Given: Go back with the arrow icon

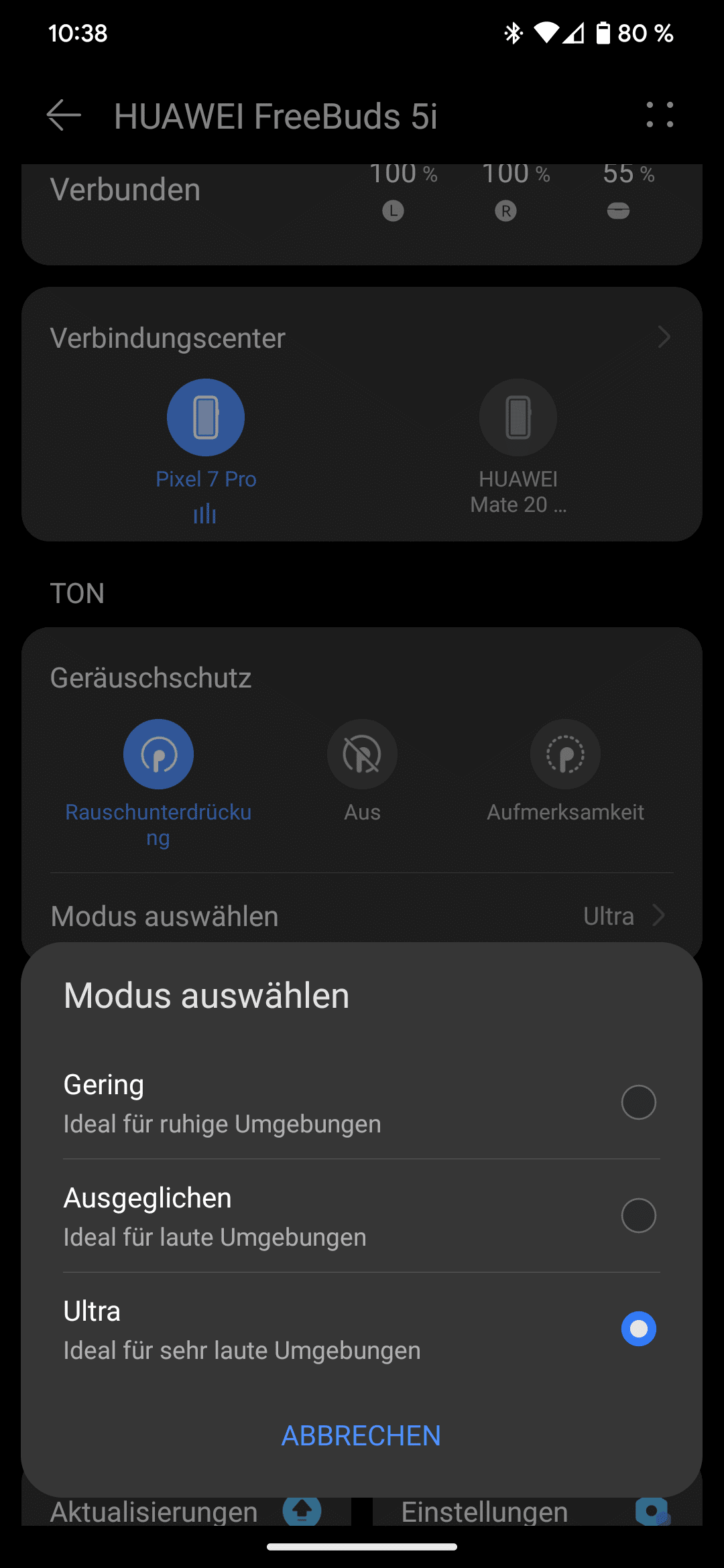Looking at the screenshot, I should click(x=64, y=116).
